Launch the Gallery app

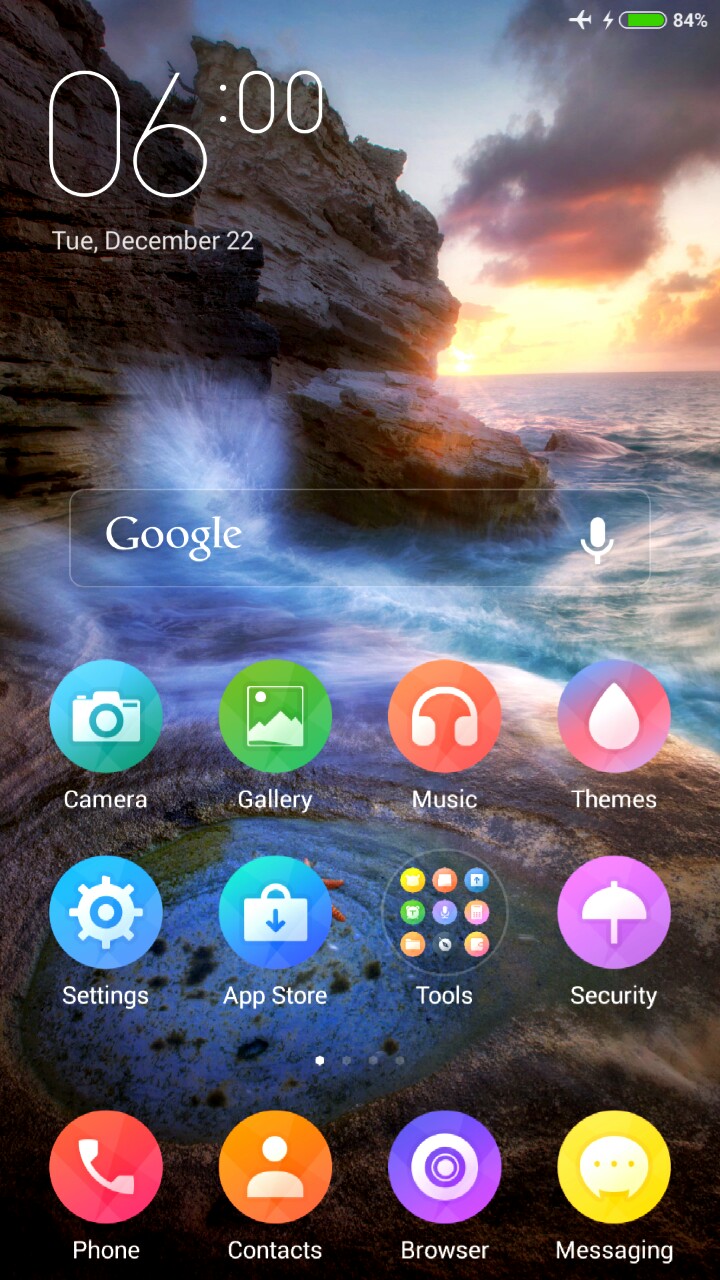click(x=275, y=716)
